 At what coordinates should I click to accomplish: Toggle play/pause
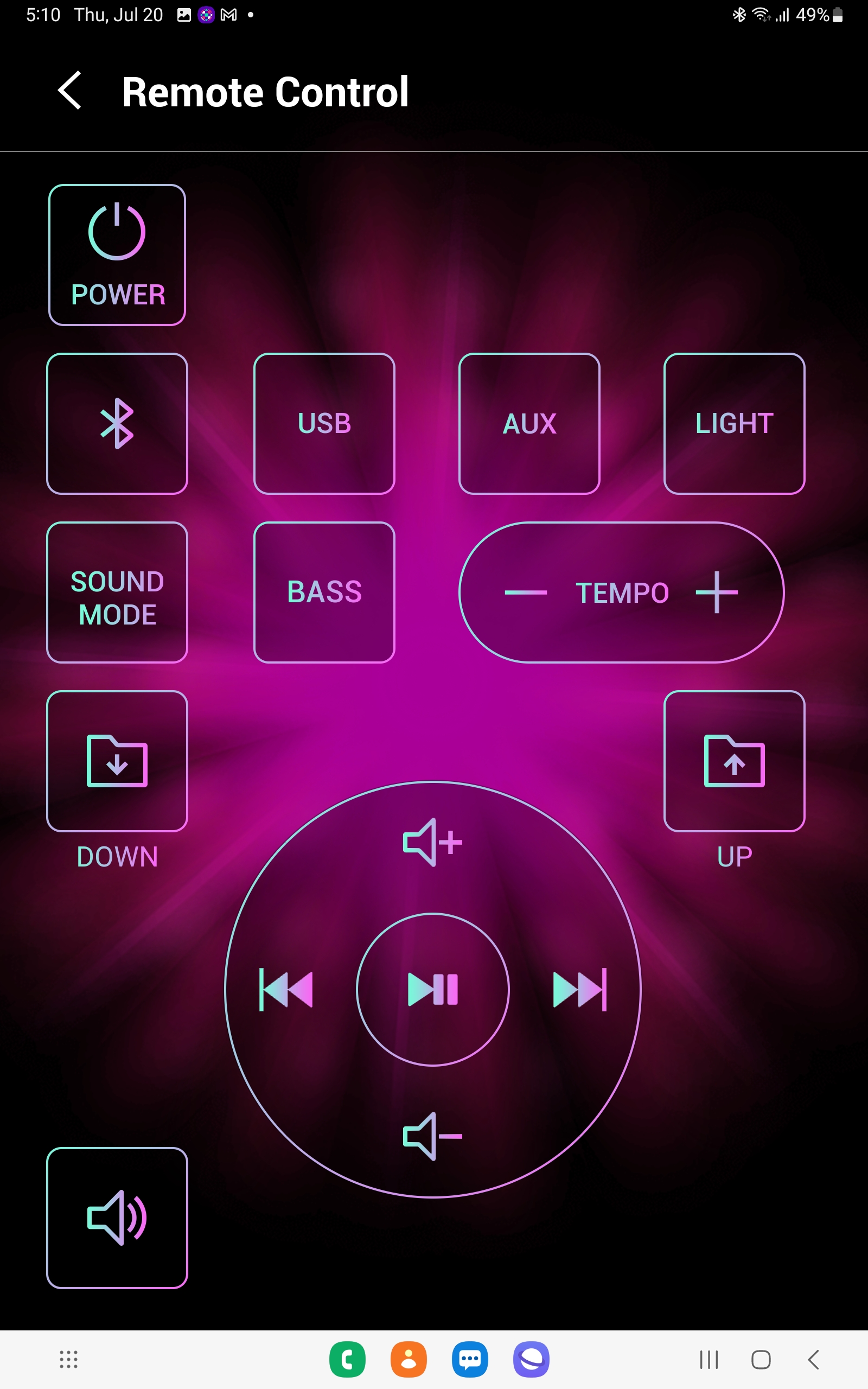click(x=432, y=990)
